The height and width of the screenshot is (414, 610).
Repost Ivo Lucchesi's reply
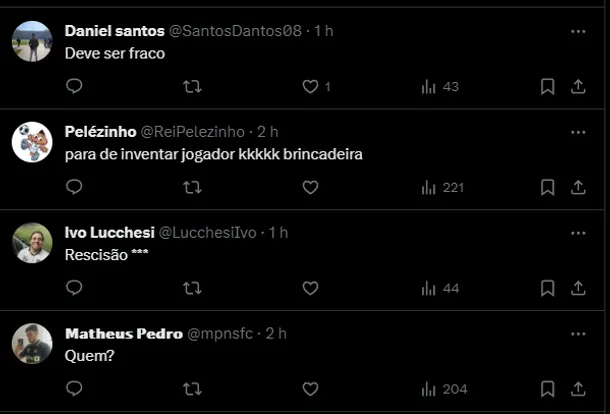(x=192, y=288)
